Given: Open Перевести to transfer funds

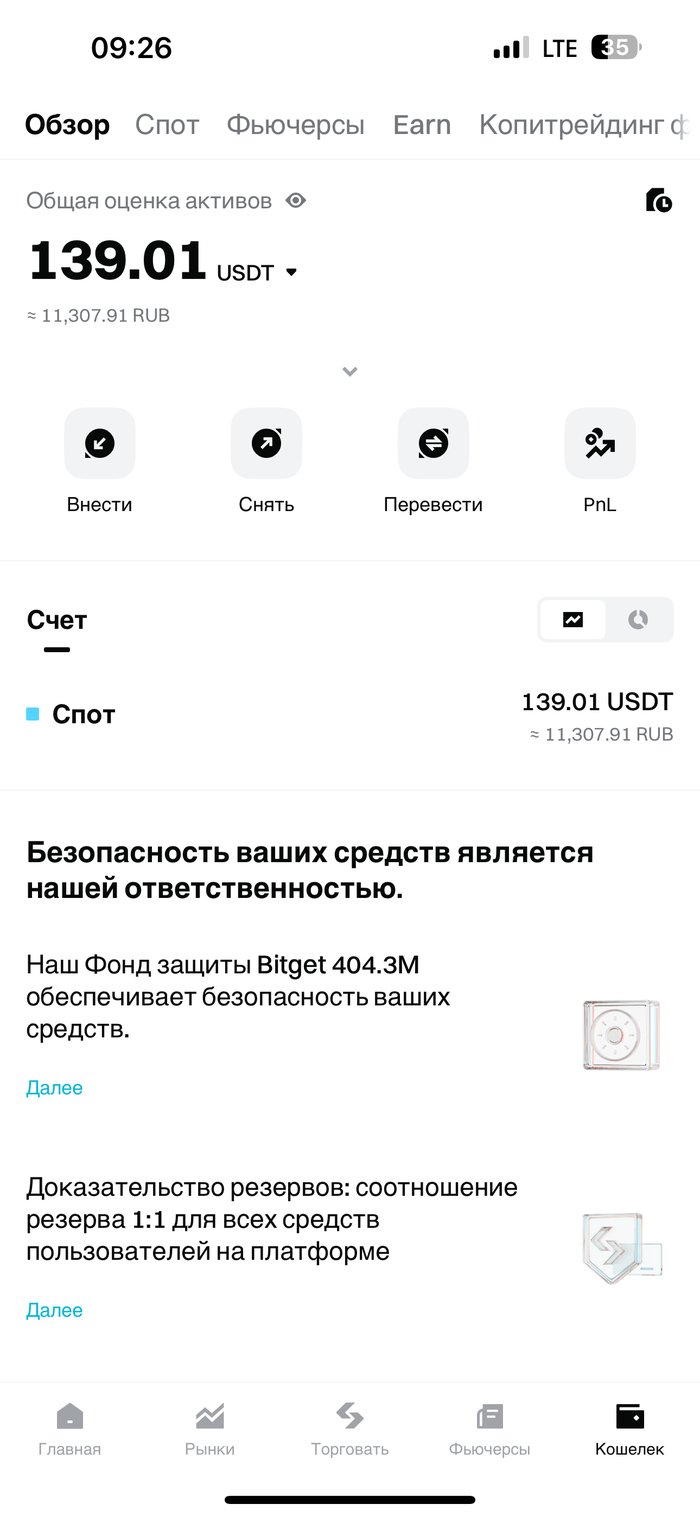Looking at the screenshot, I should click(x=433, y=443).
